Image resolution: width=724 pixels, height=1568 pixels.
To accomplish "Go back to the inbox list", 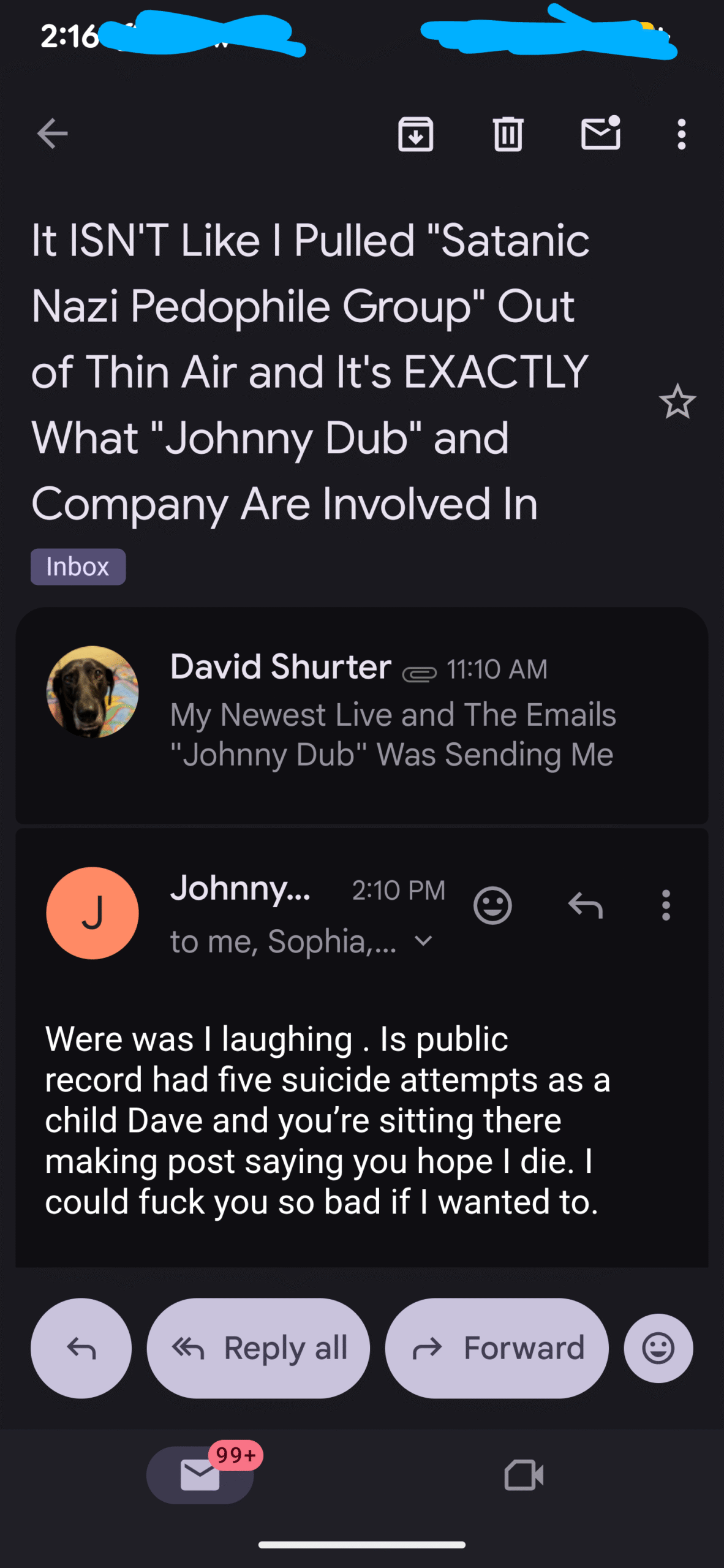I will pos(52,134).
